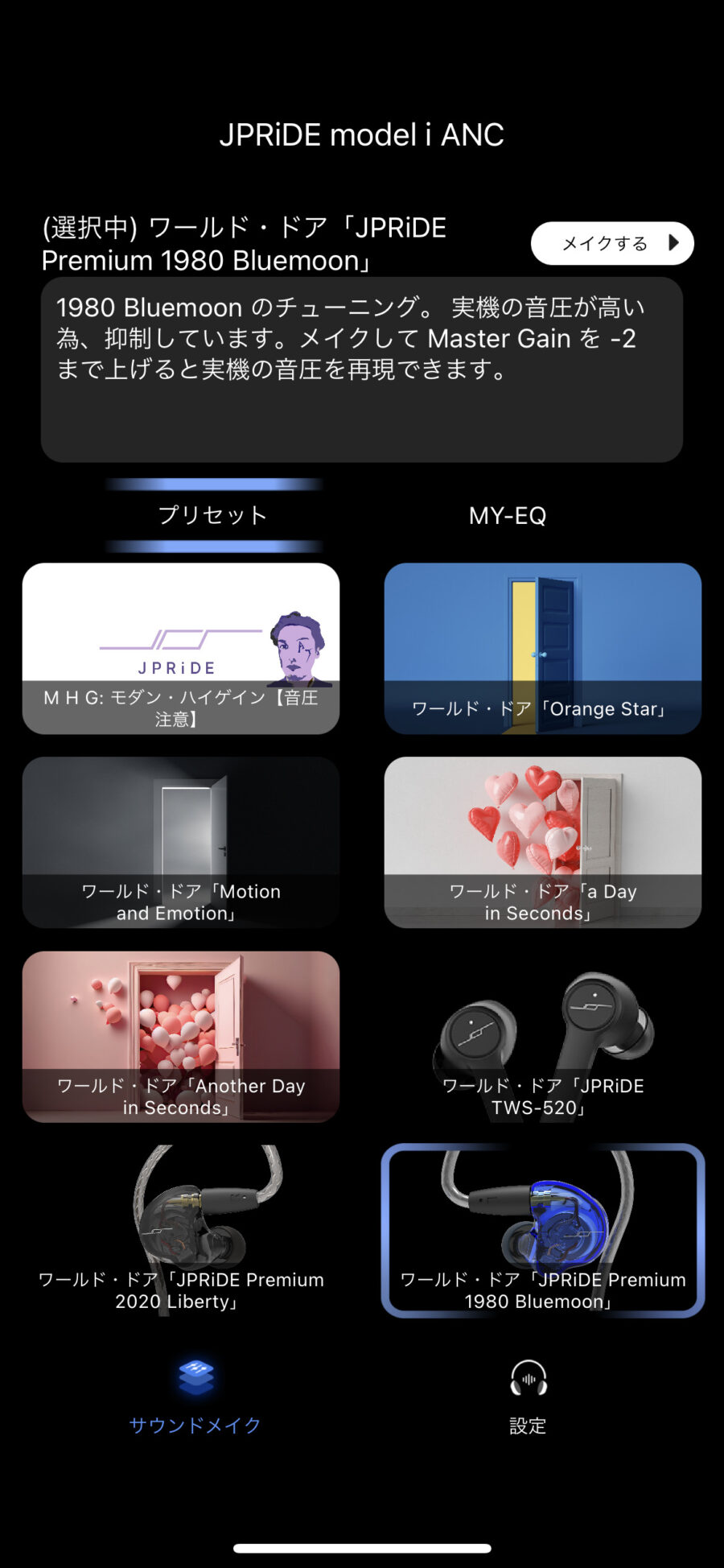724x1568 pixels.
Task: Select the MHG モダン・ハイゲイン preset
Action: pyautogui.click(x=181, y=648)
